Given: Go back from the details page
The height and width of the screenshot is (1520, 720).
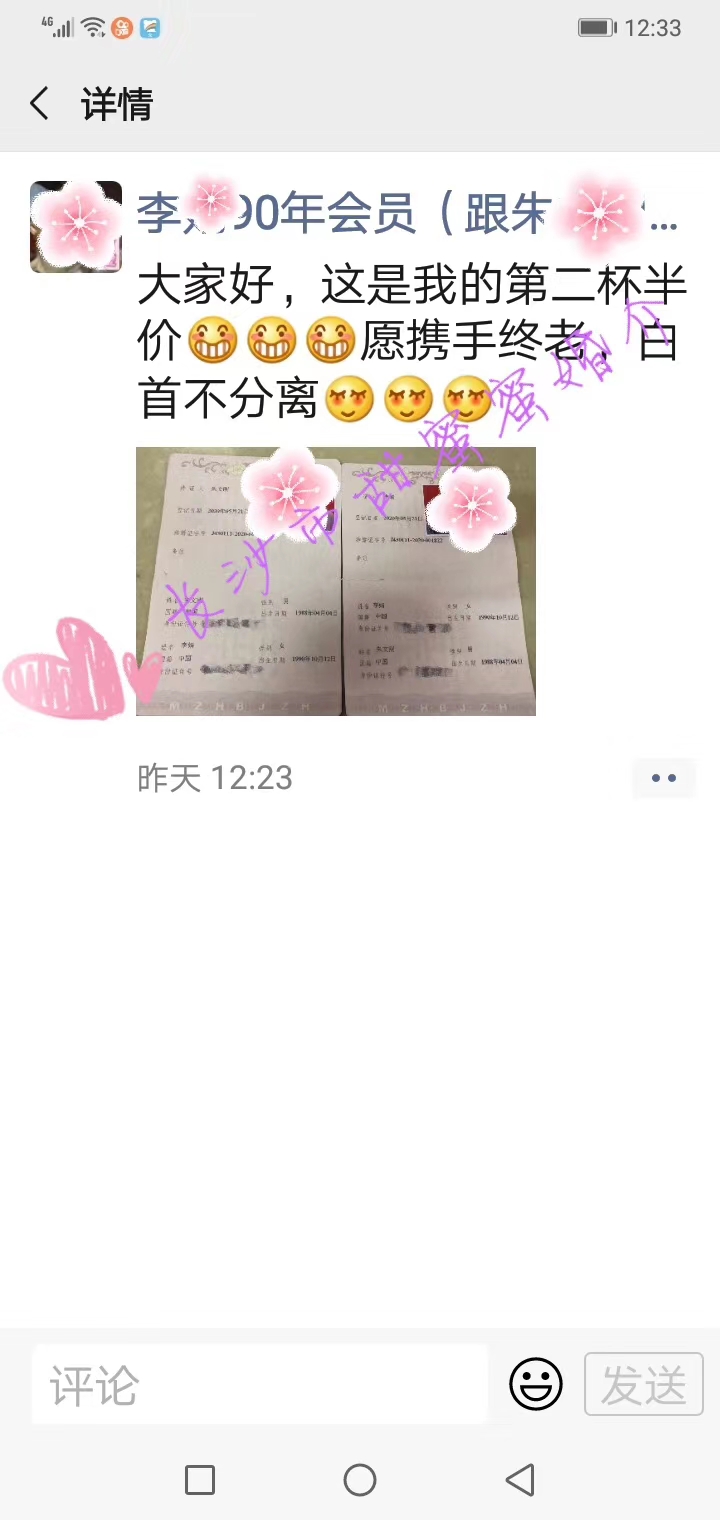Looking at the screenshot, I should (x=40, y=104).
